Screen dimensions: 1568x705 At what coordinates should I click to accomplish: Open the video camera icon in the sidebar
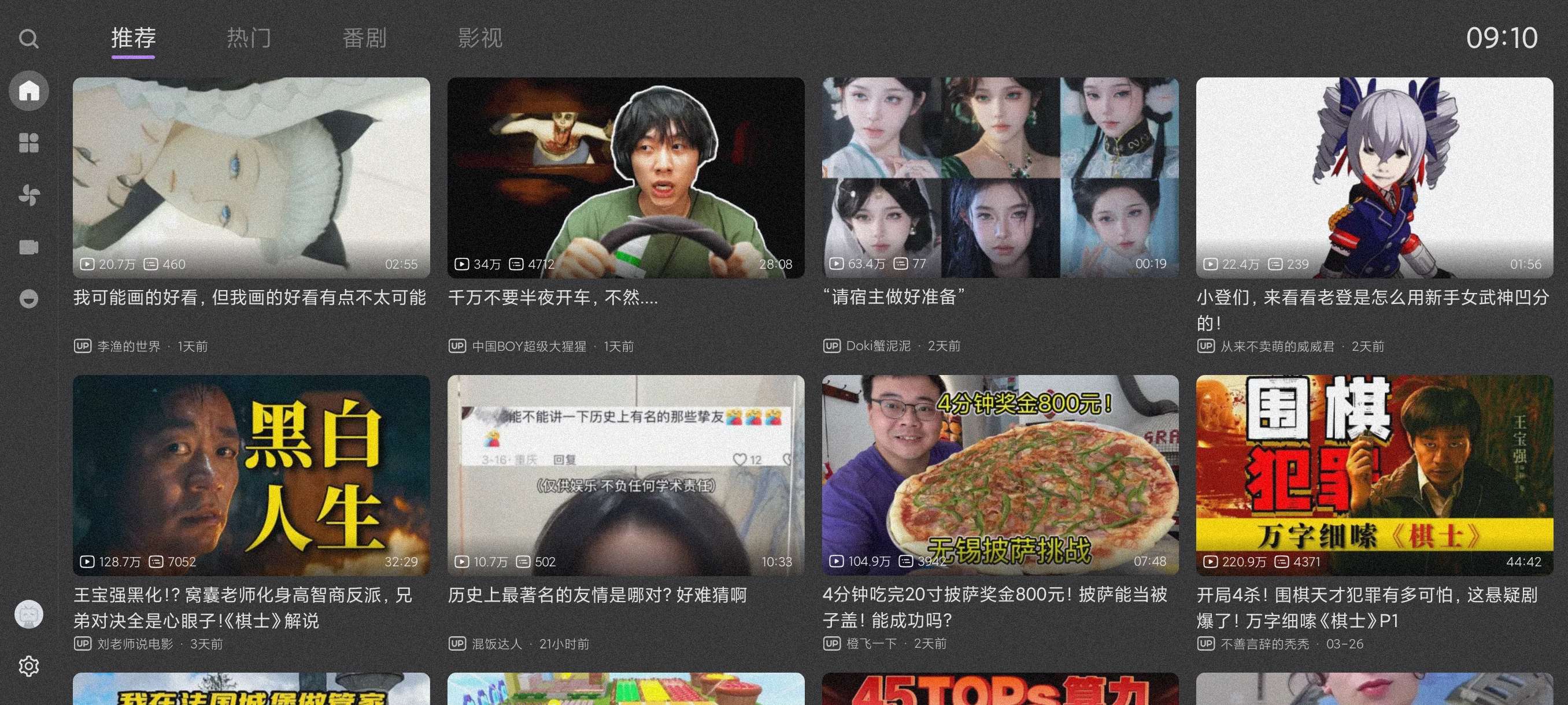tap(28, 247)
